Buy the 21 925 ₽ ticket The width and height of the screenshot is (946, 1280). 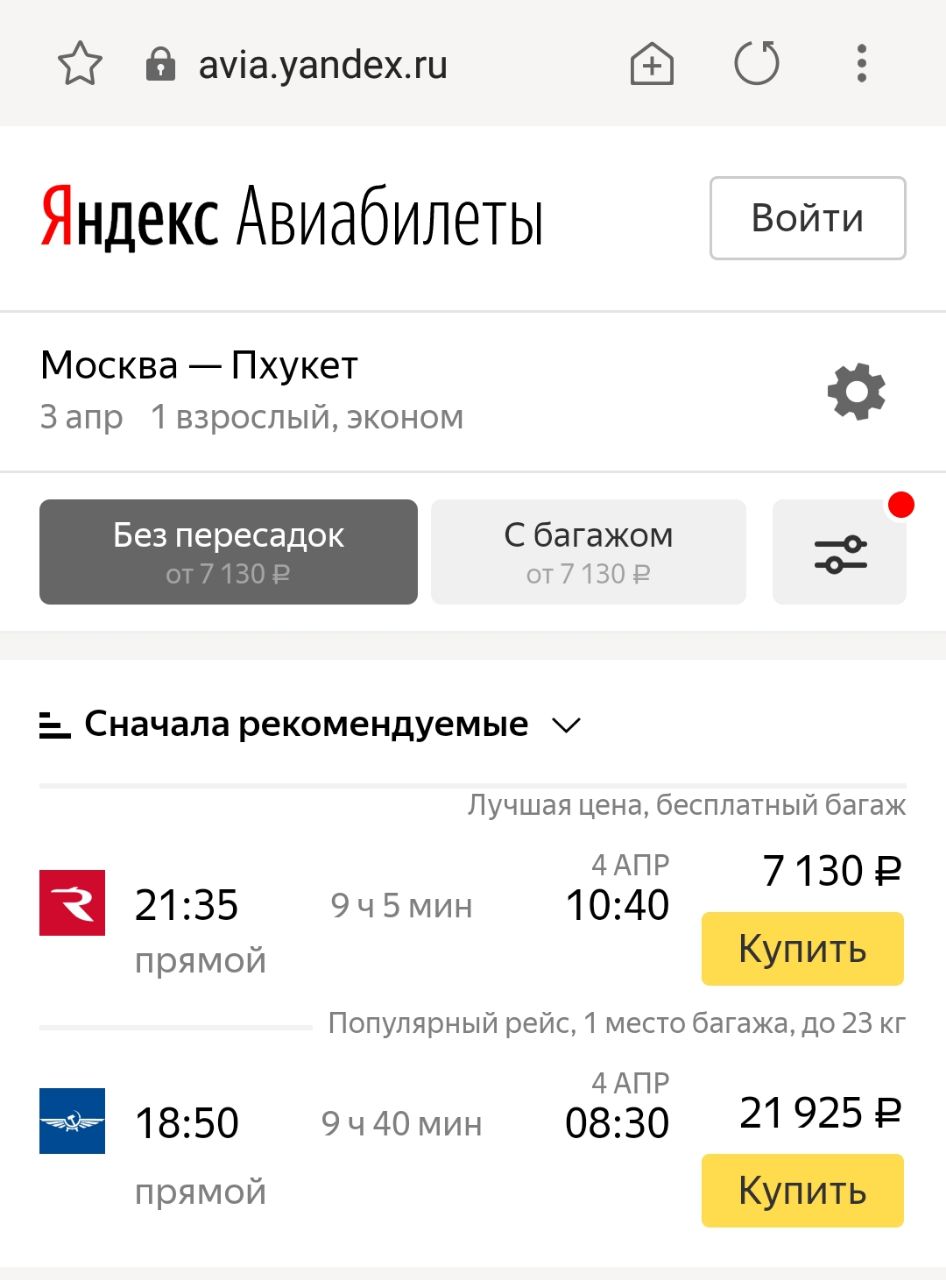pos(802,1190)
